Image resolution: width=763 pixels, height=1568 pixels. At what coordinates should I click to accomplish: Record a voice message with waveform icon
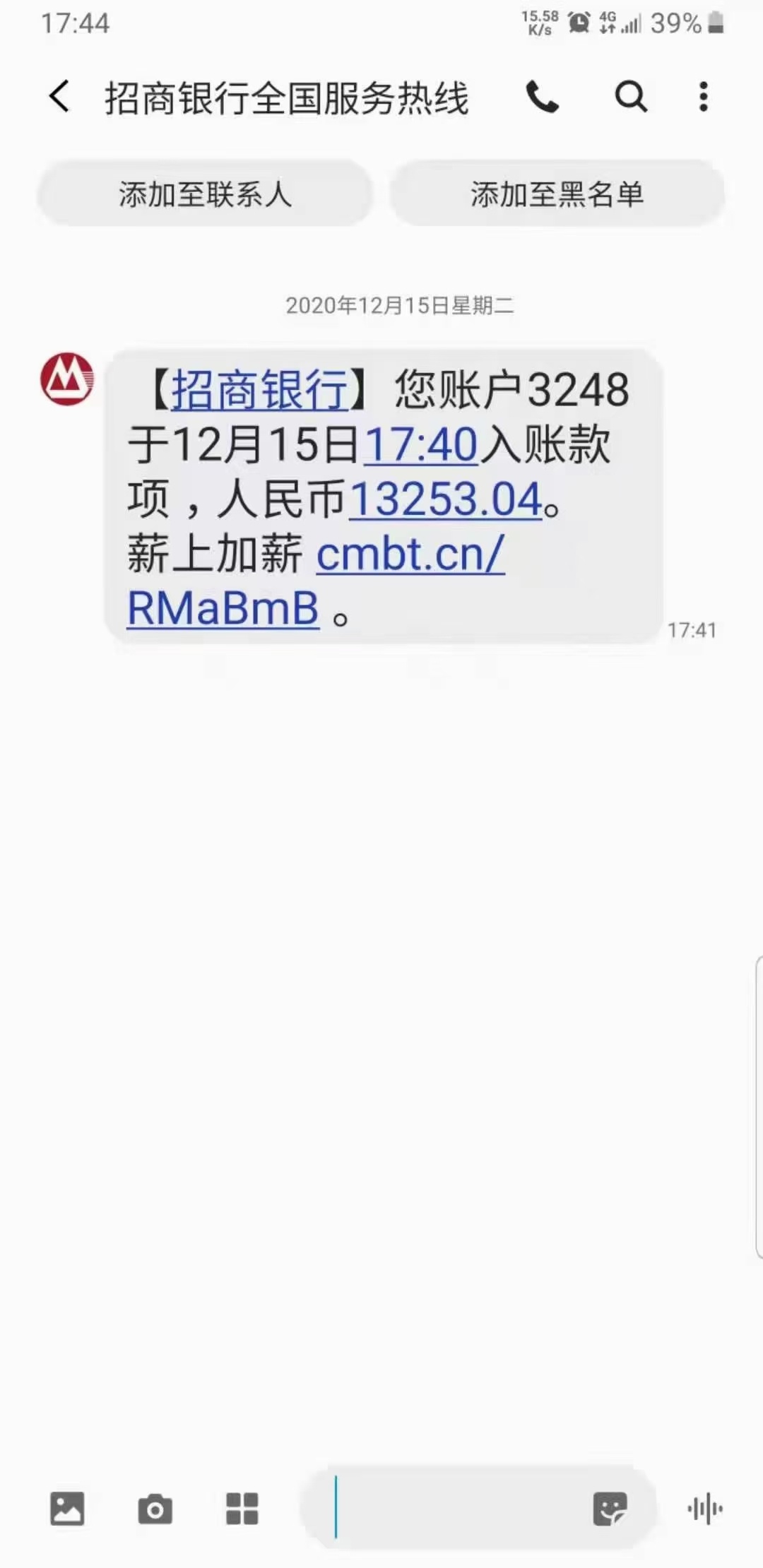click(705, 1509)
